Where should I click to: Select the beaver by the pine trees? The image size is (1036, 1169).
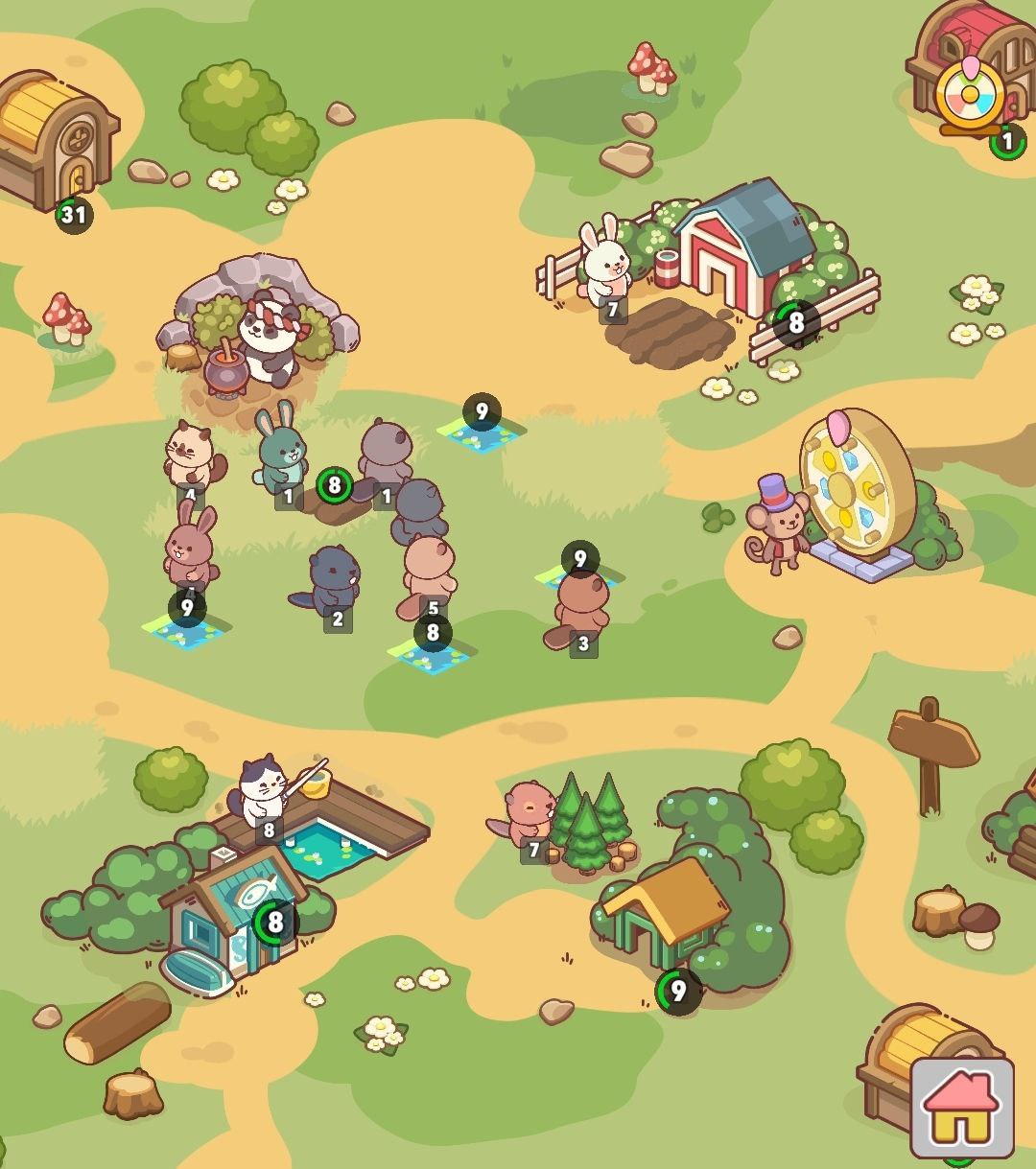click(x=526, y=813)
